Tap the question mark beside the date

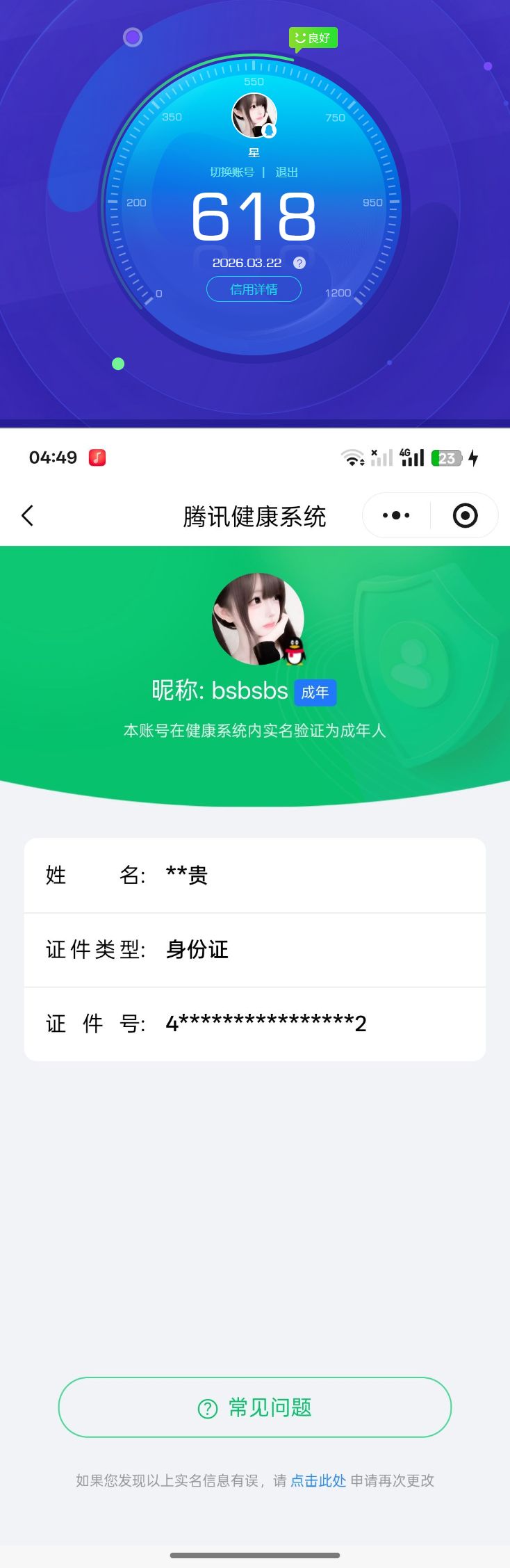point(299,263)
